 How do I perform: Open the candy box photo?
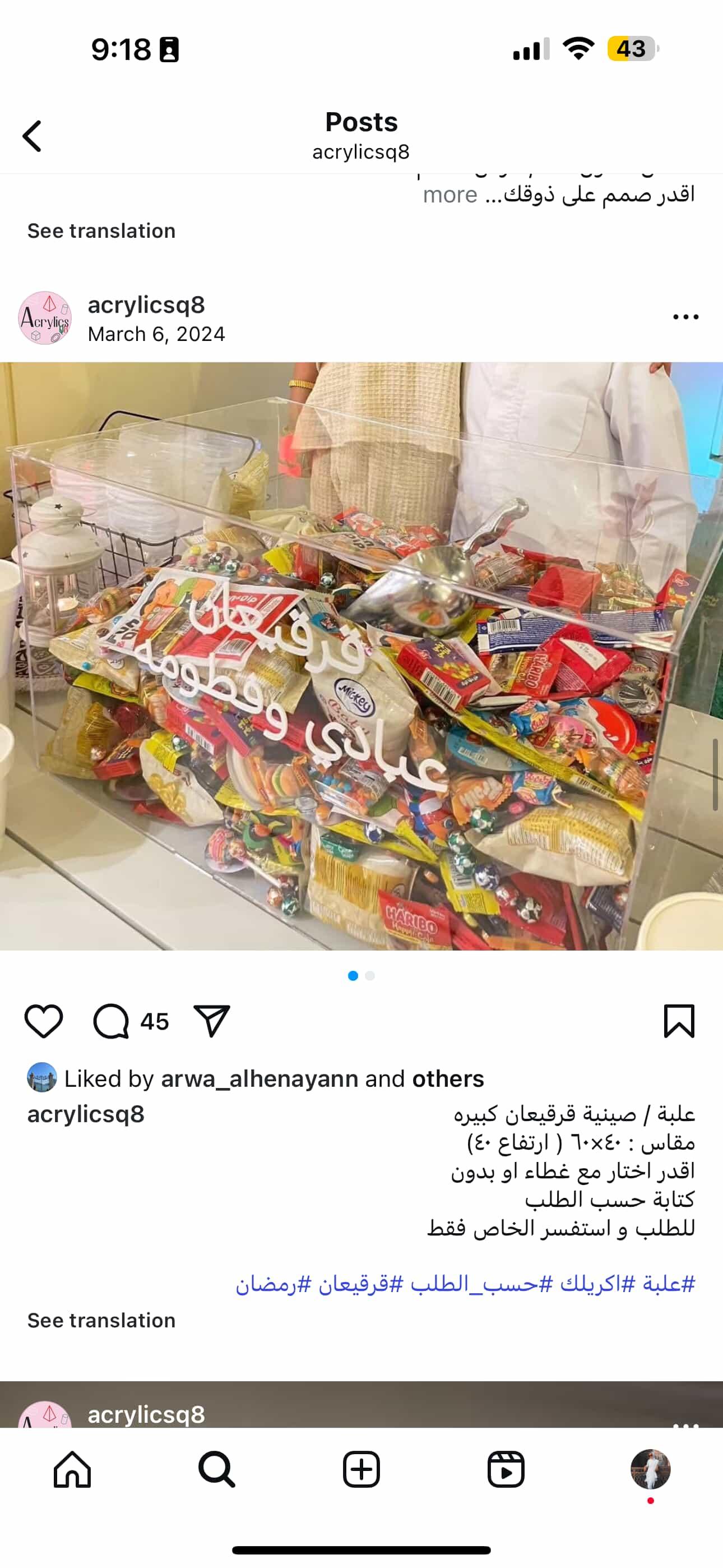tap(361, 656)
